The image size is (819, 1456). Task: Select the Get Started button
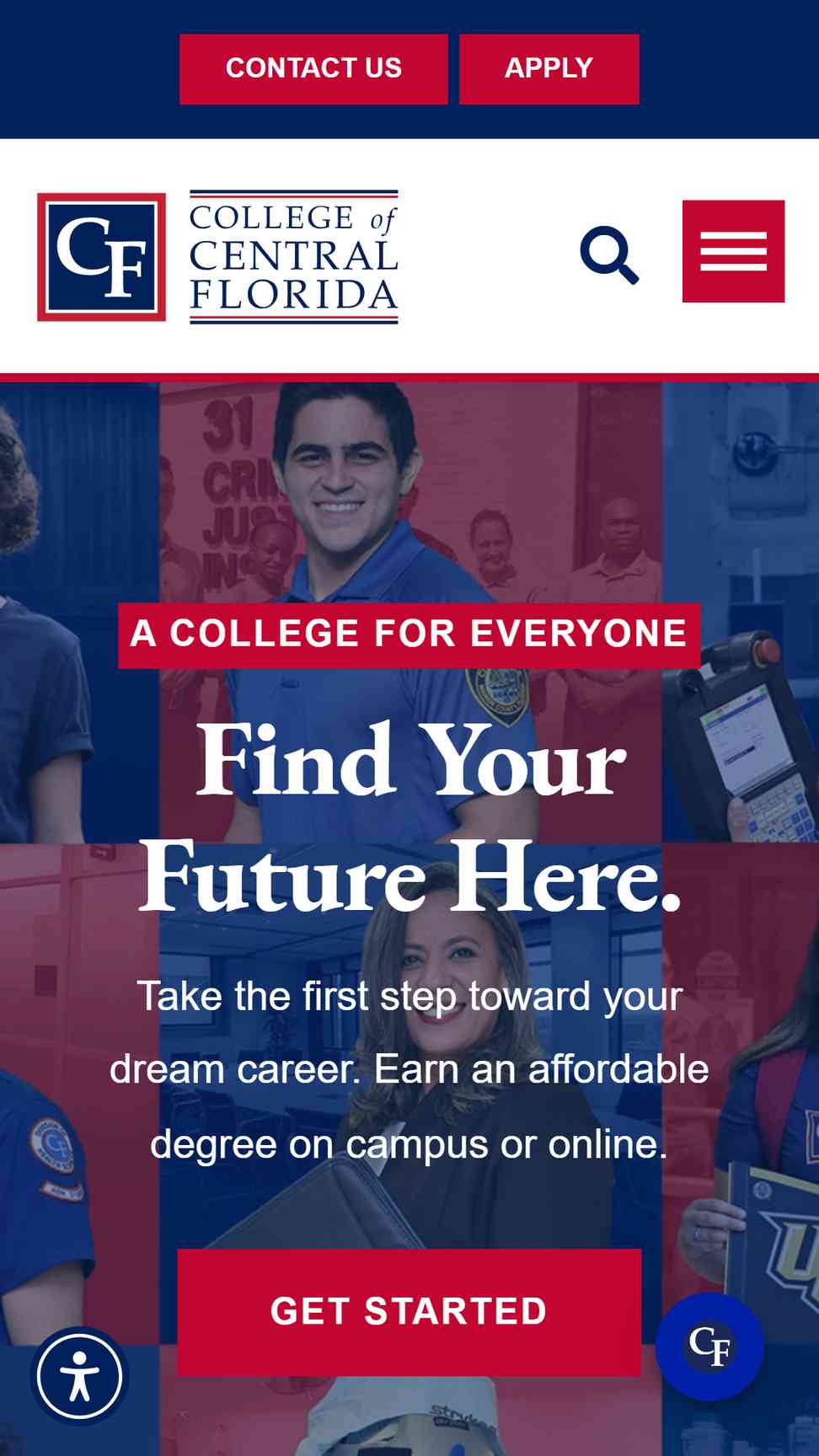409,1312
